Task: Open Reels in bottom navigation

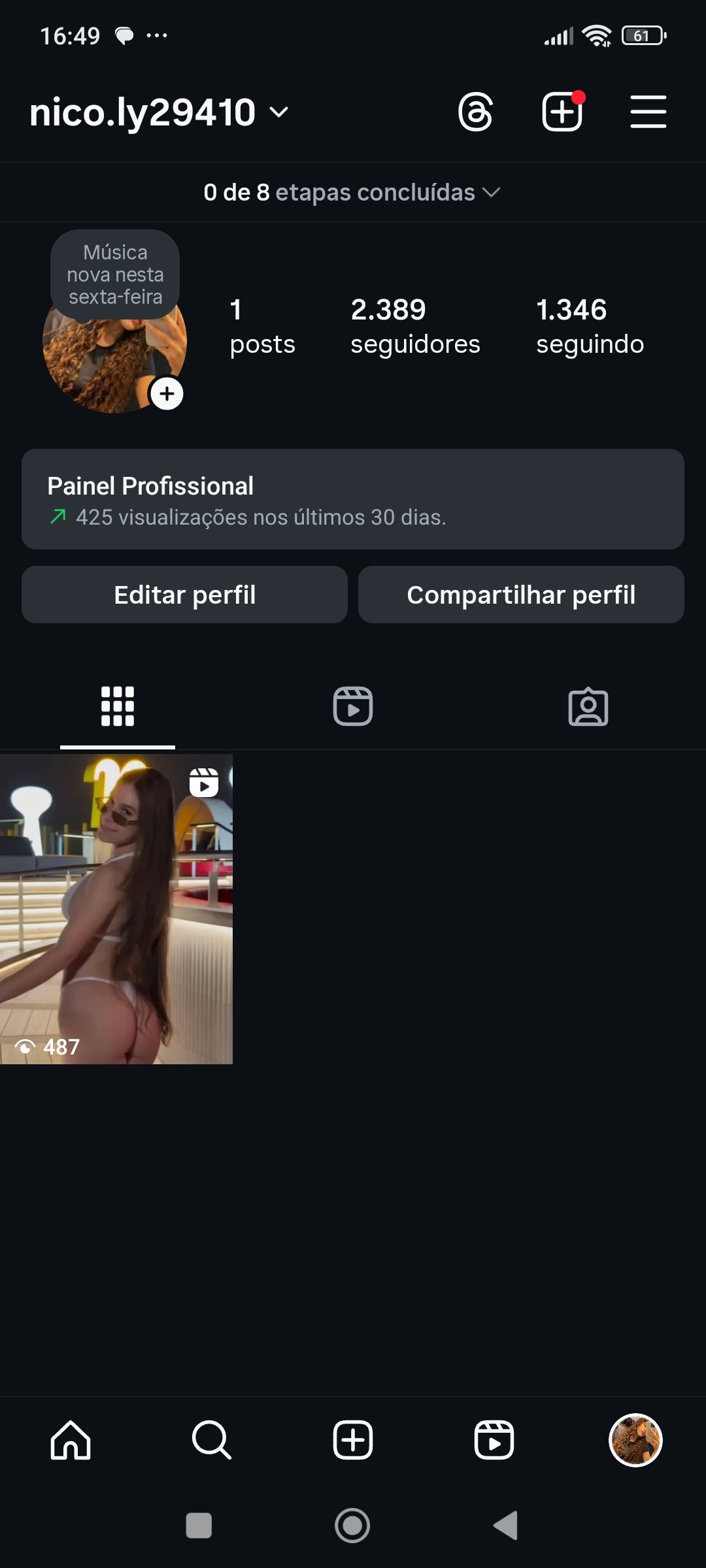Action: (494, 1440)
